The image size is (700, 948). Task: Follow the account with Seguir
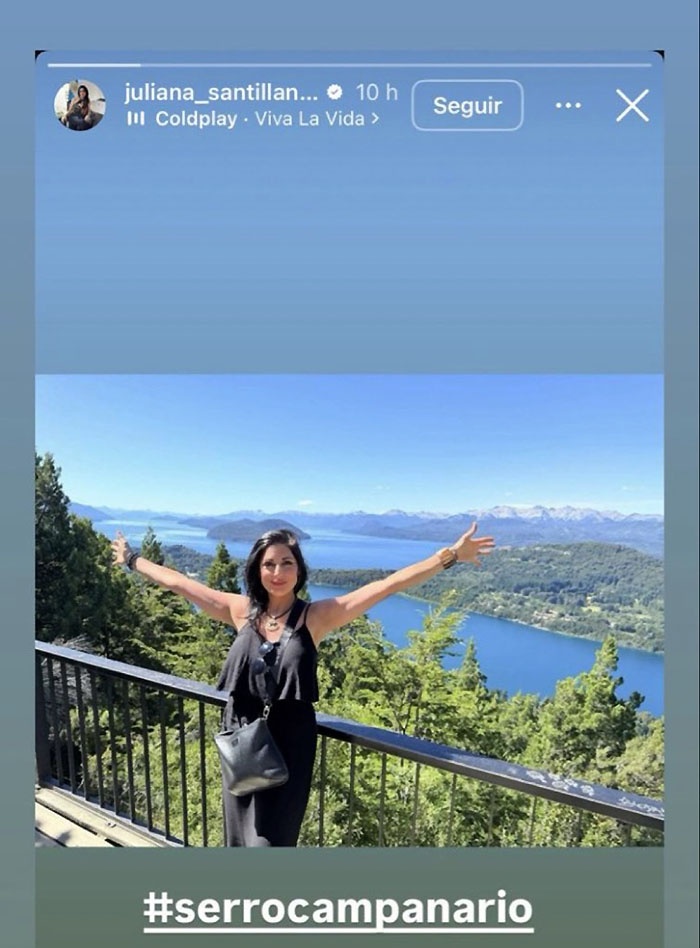pyautogui.click(x=467, y=105)
